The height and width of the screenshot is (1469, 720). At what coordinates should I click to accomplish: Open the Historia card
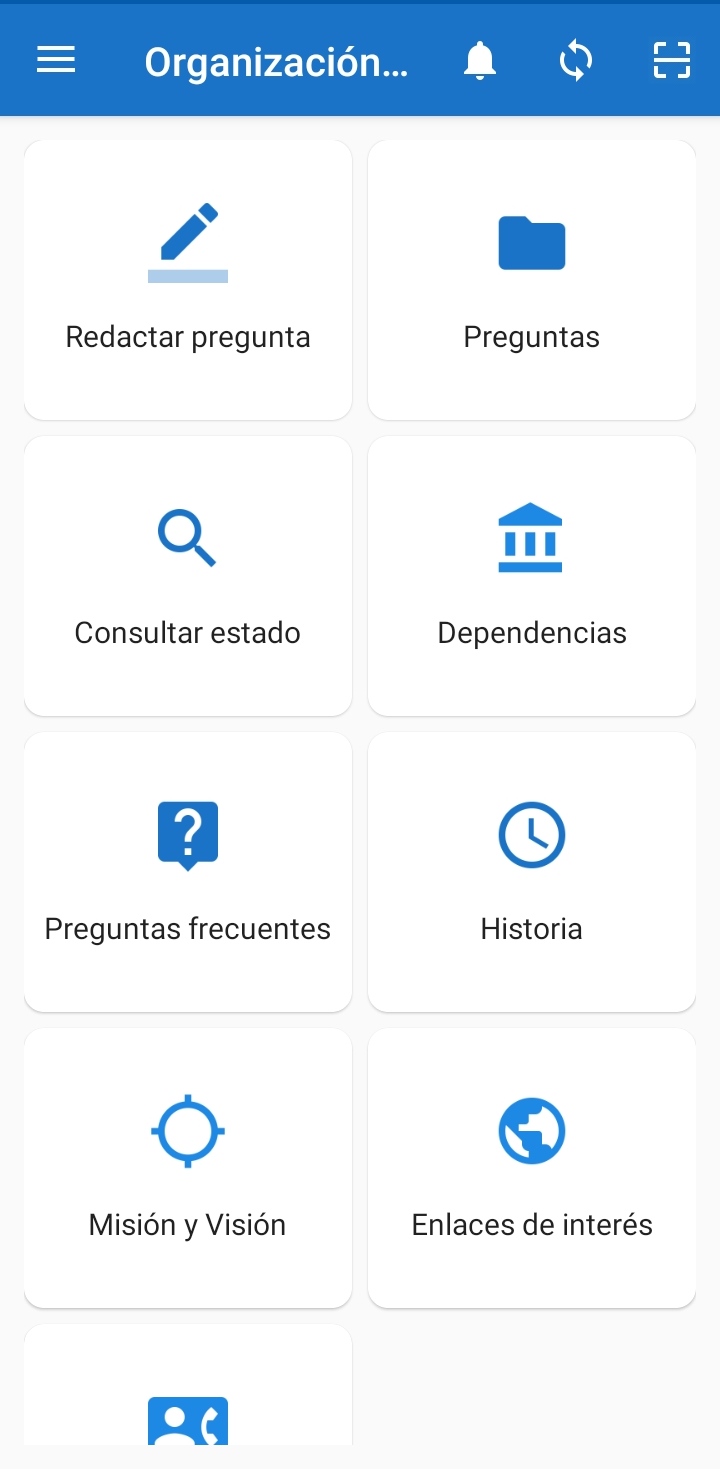click(532, 872)
